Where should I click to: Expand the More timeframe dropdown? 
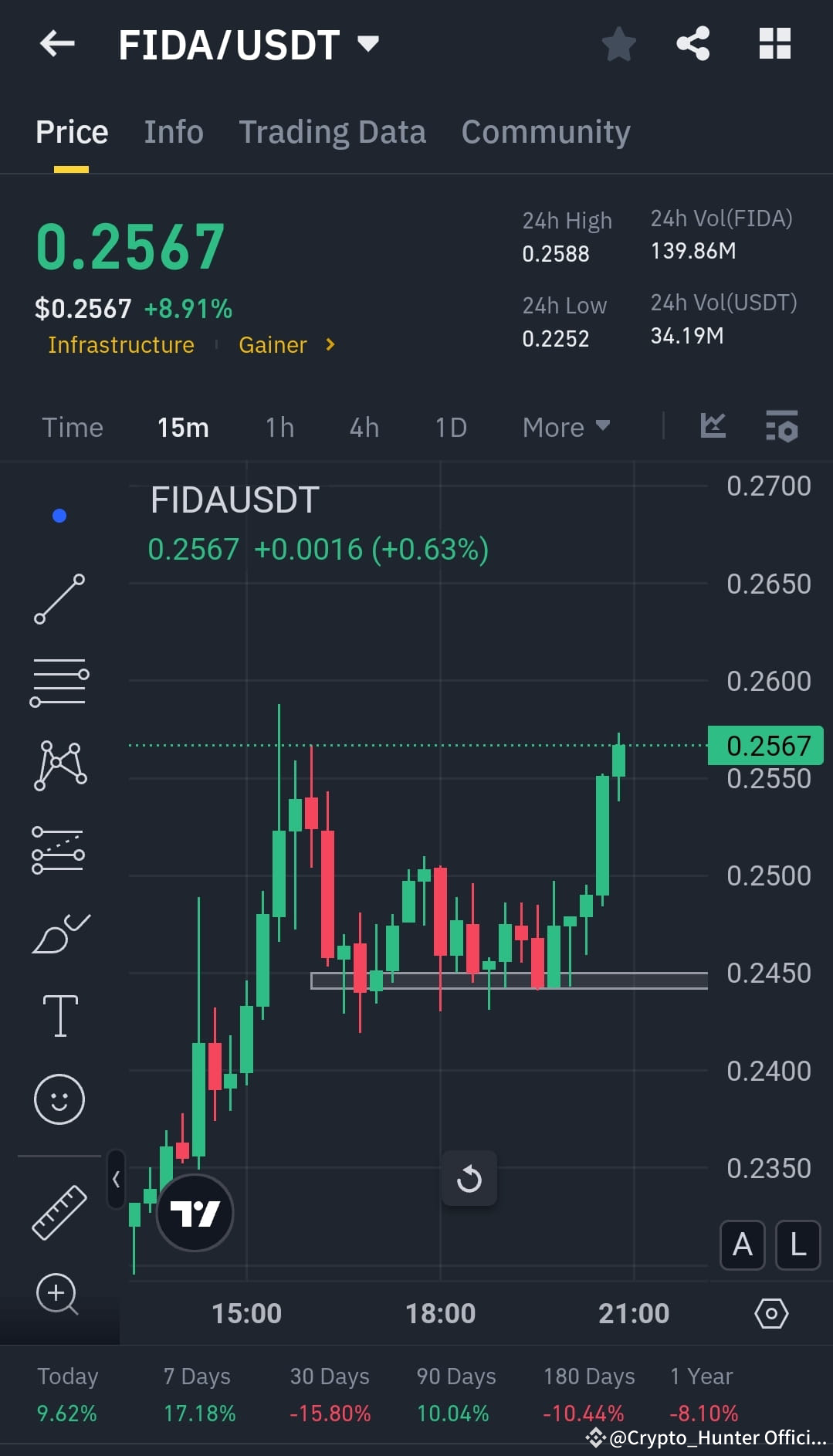[x=566, y=427]
